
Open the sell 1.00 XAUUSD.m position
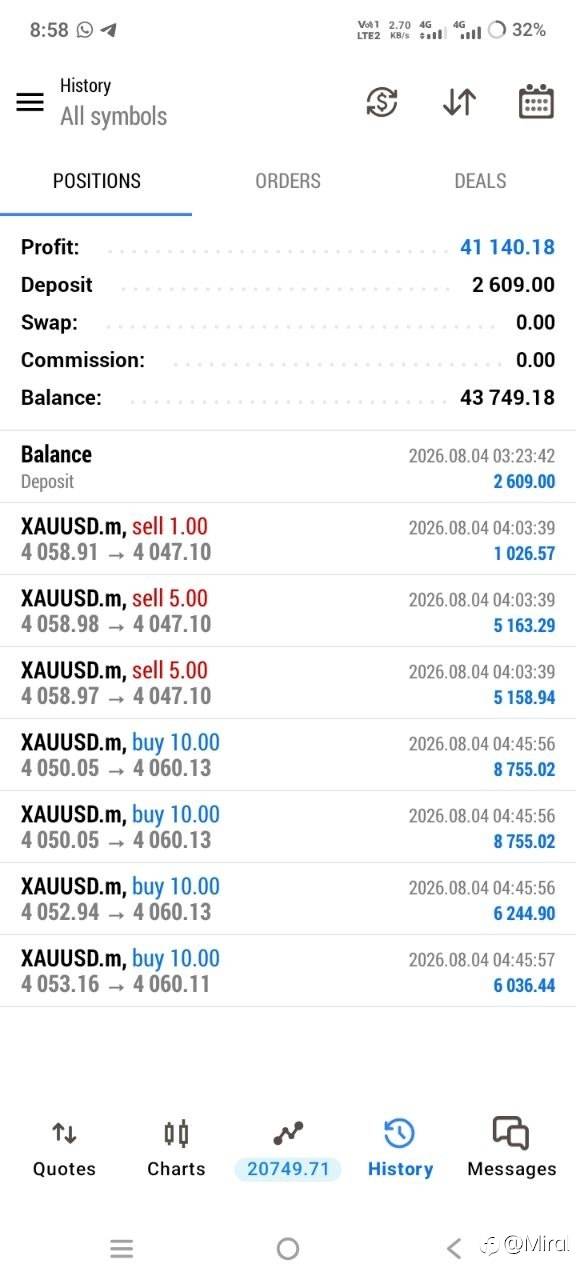(x=288, y=539)
